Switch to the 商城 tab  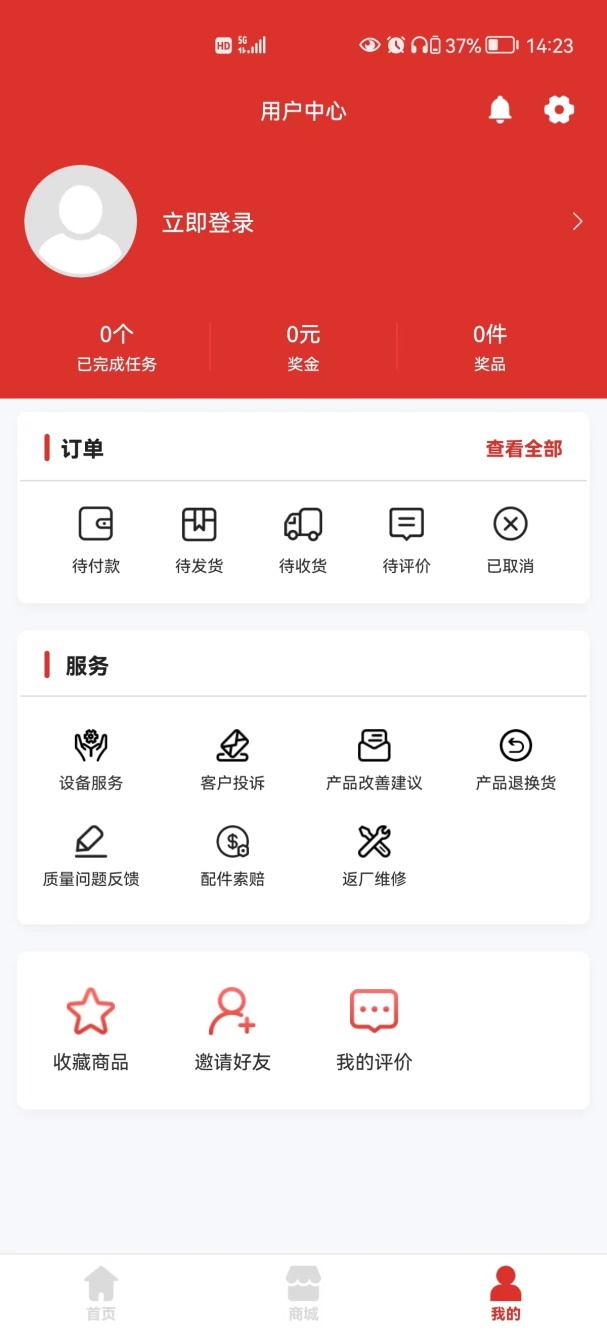pos(303,1294)
